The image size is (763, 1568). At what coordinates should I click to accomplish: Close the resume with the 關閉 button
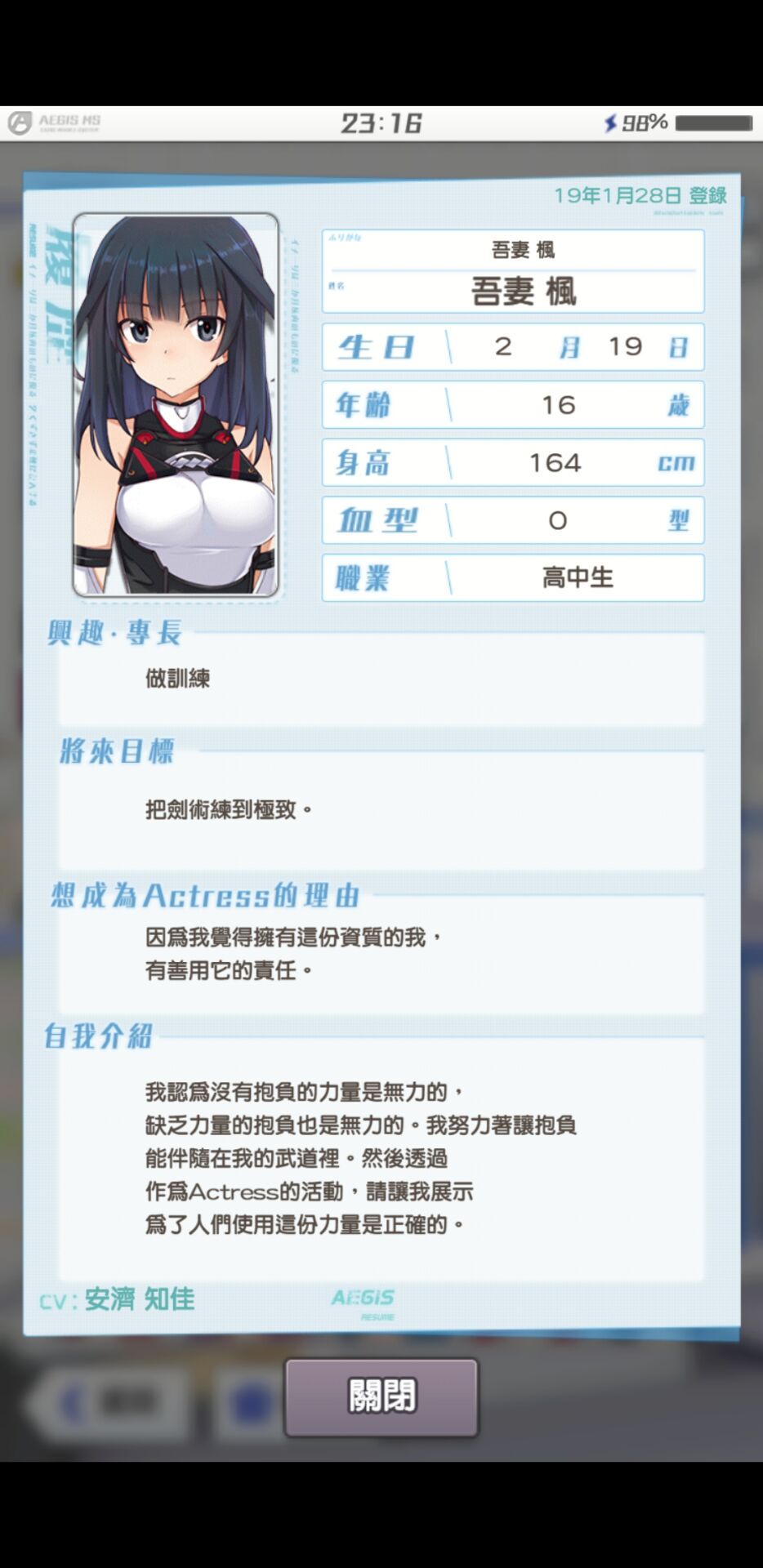(x=381, y=1396)
